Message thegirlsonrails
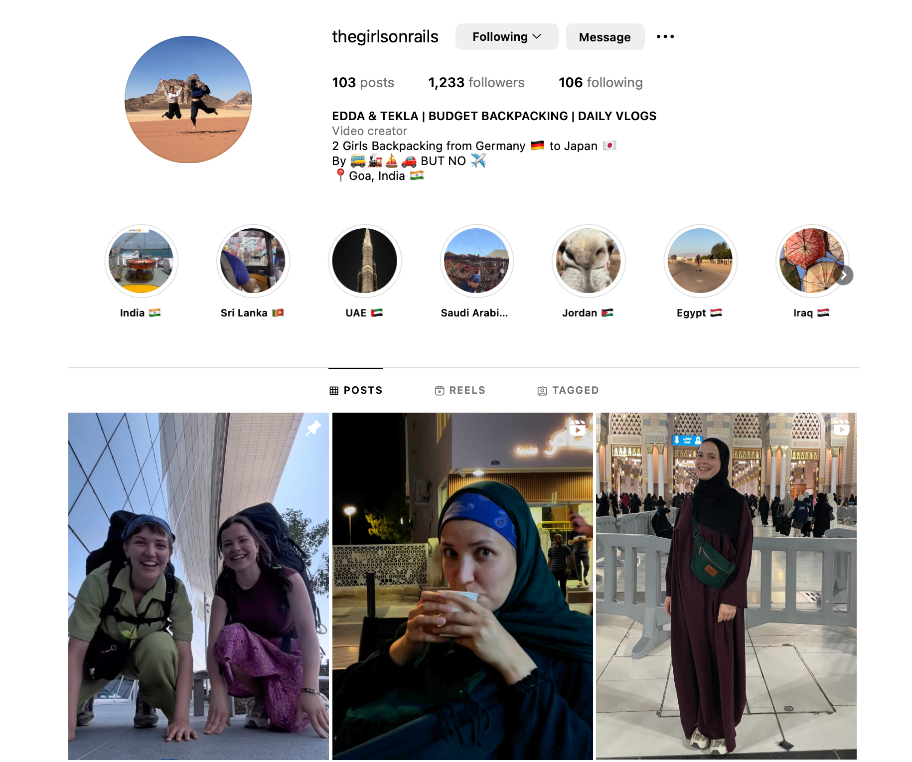This screenshot has width=912, height=762. (x=604, y=37)
